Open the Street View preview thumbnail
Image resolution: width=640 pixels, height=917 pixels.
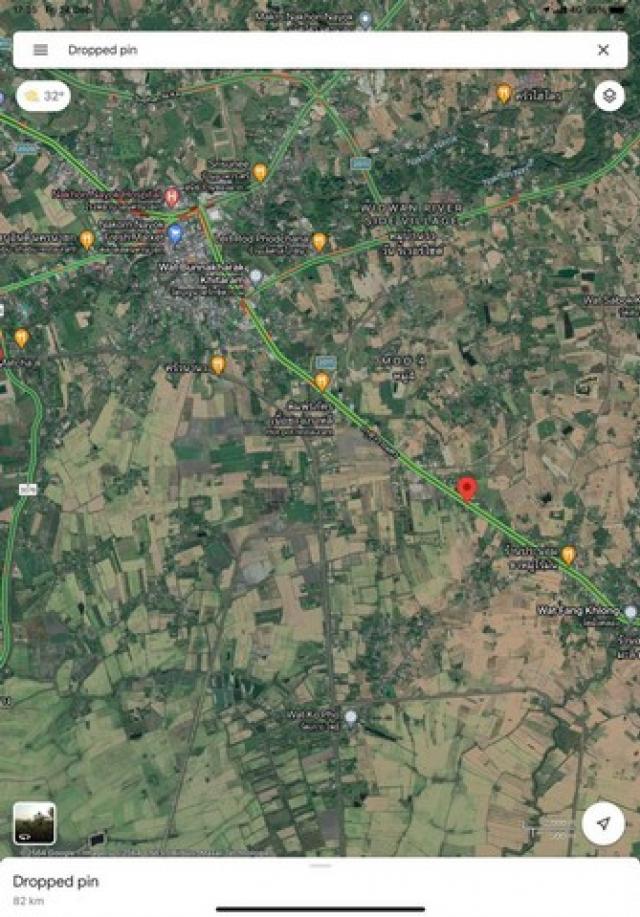(x=34, y=823)
